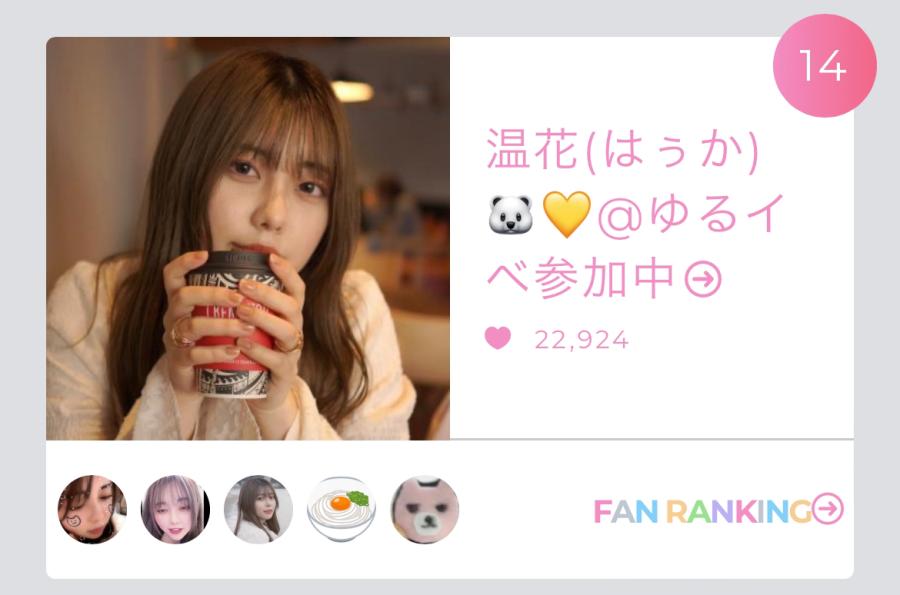Open the fan avatar with bear face
900x595 pixels.
[424, 509]
